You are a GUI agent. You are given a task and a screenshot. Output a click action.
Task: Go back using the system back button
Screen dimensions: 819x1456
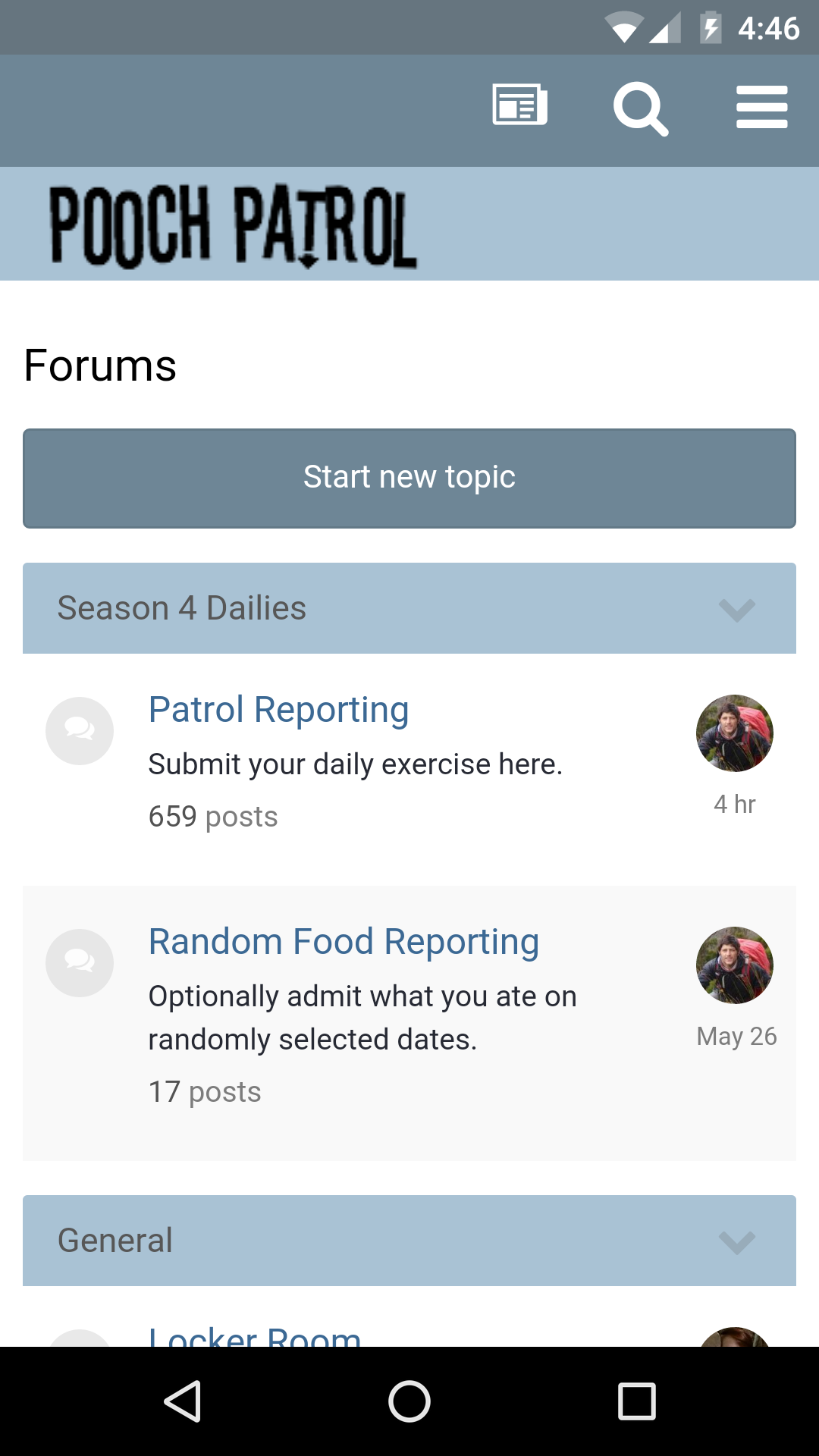pos(182,1401)
